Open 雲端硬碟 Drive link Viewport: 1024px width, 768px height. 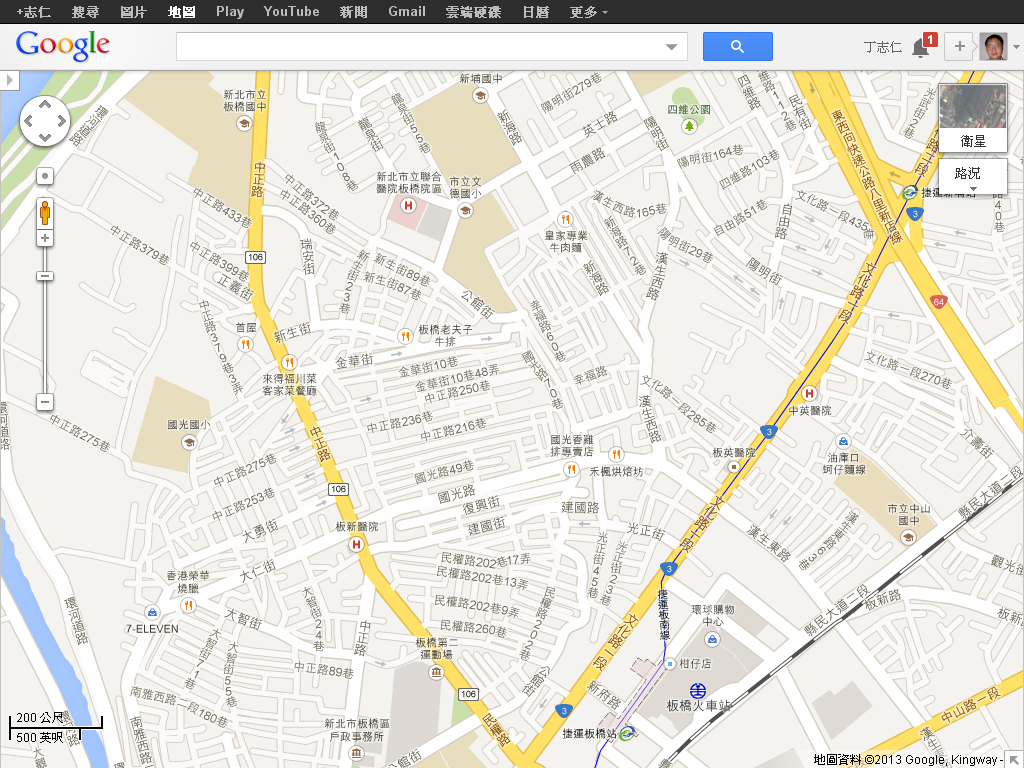click(475, 12)
